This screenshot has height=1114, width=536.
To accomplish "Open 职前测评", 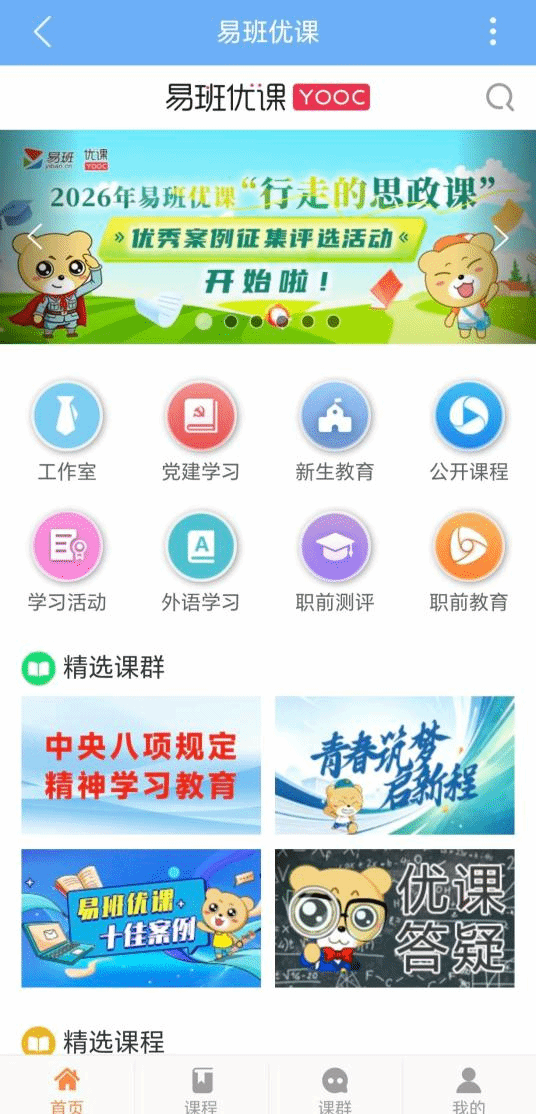I will [335, 562].
